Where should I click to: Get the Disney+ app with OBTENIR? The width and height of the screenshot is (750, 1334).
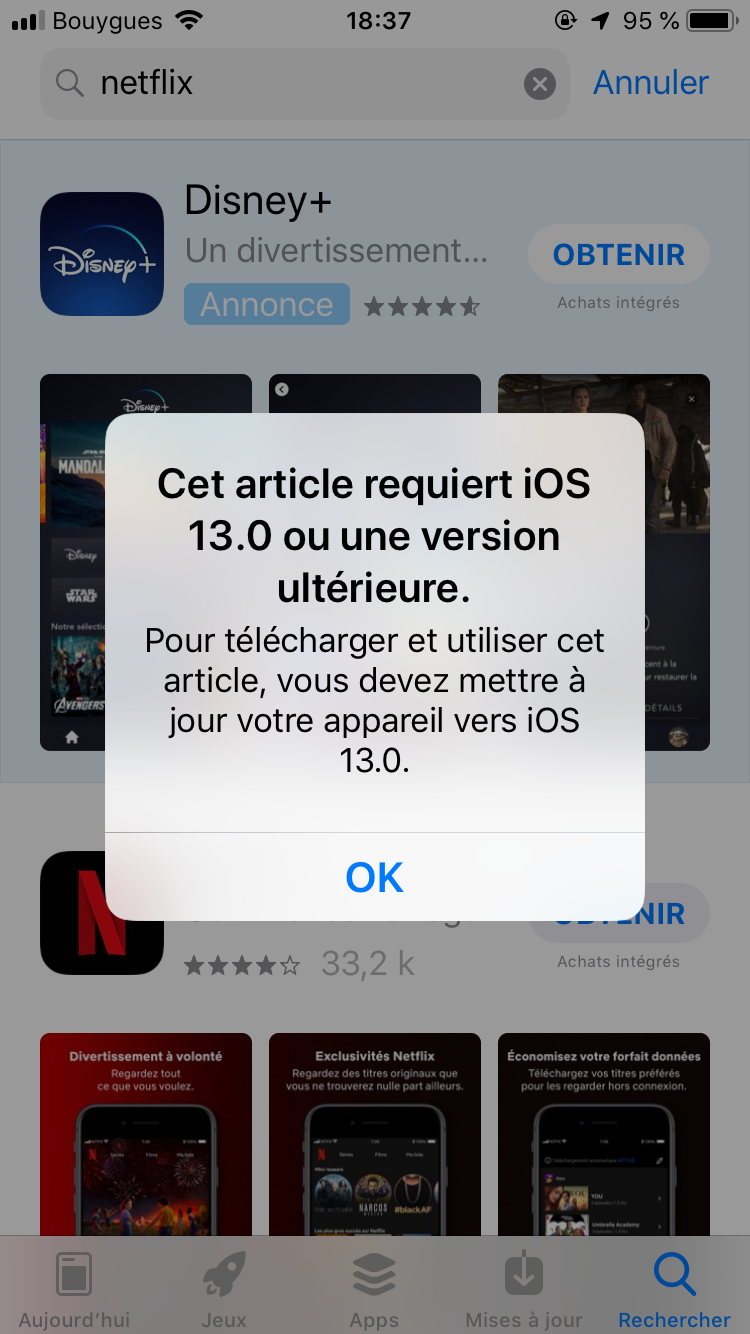coord(618,255)
